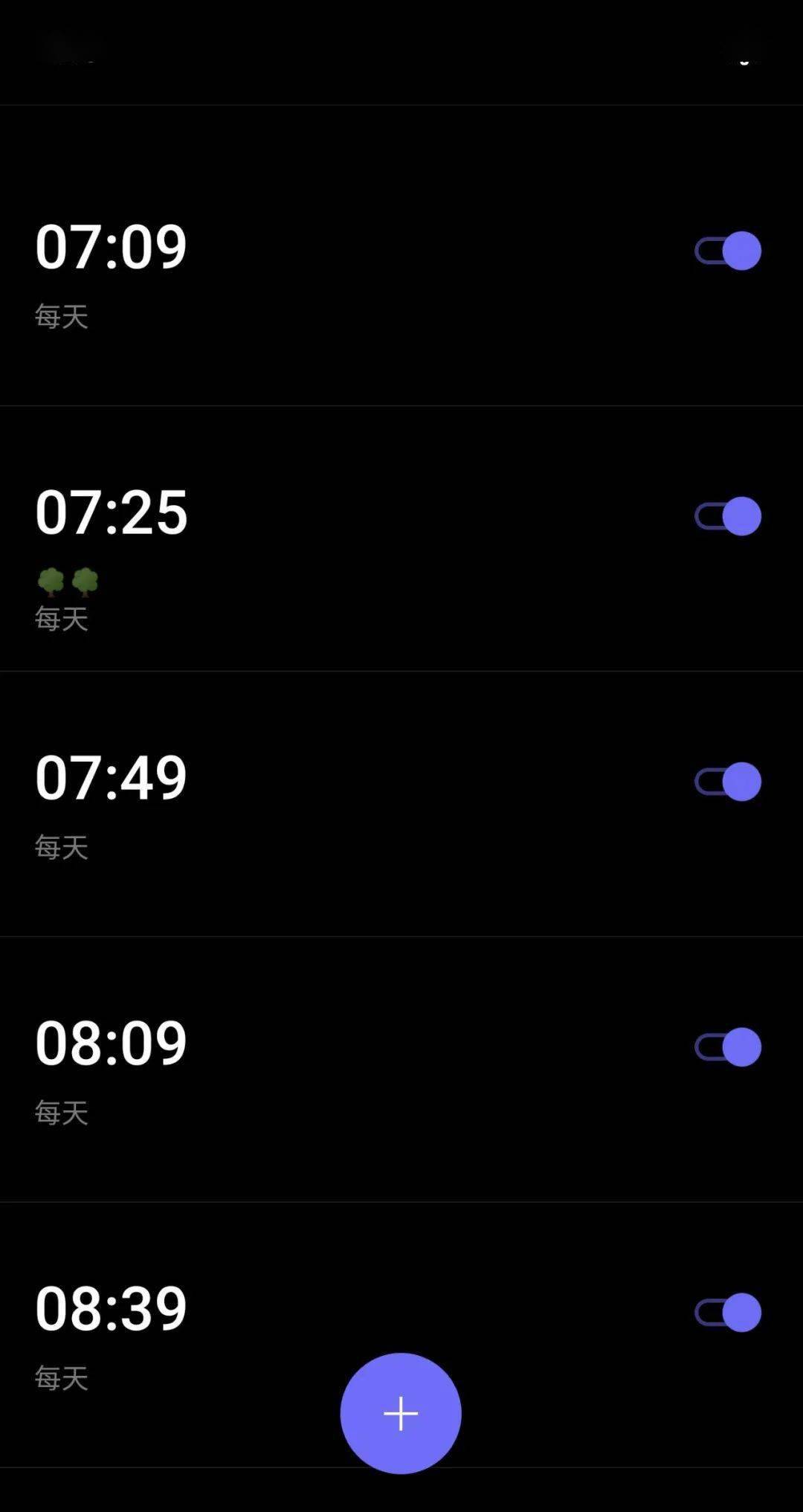Viewport: 803px width, 1512px height.
Task: Toggle the 07:49 alarm off
Action: 728,782
